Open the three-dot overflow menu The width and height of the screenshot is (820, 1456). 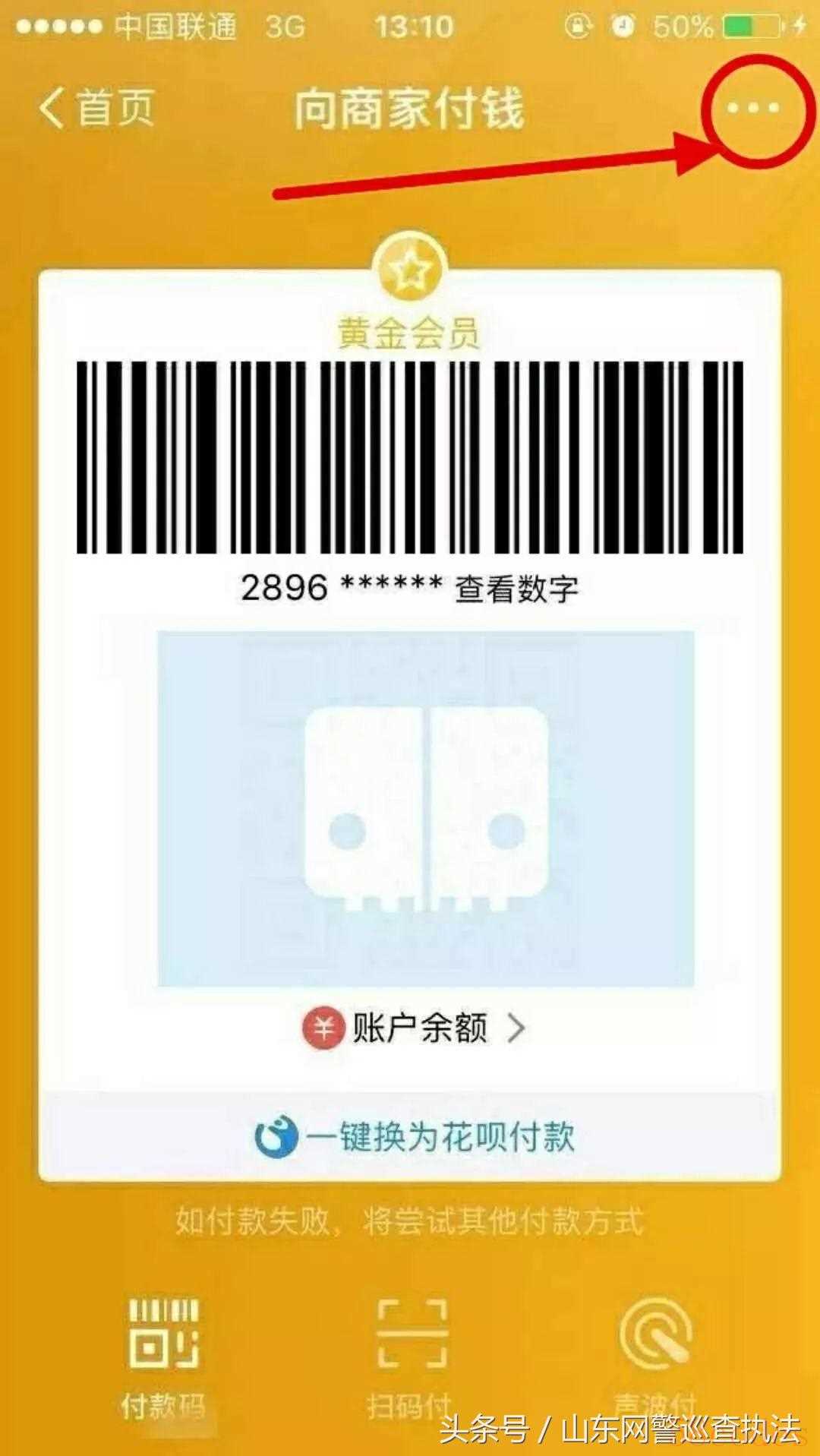pyautogui.click(x=752, y=109)
